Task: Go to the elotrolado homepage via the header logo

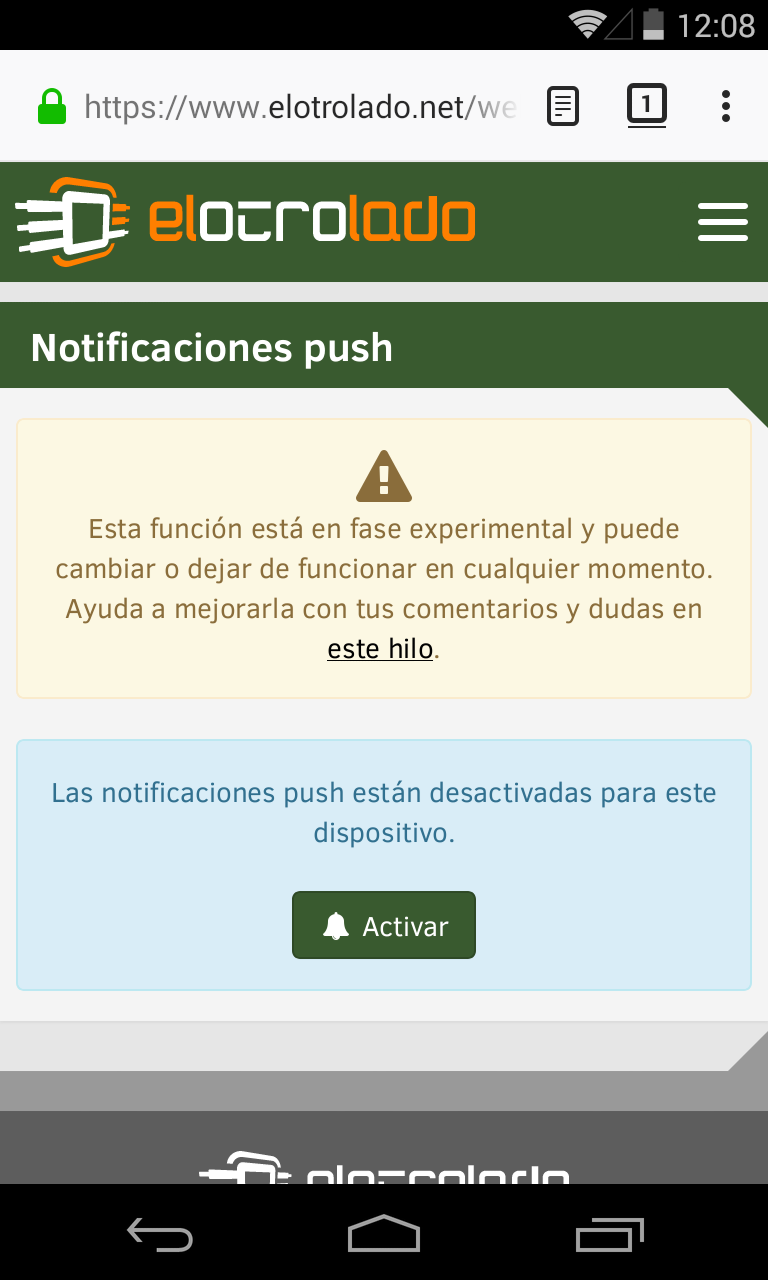Action: coord(245,221)
